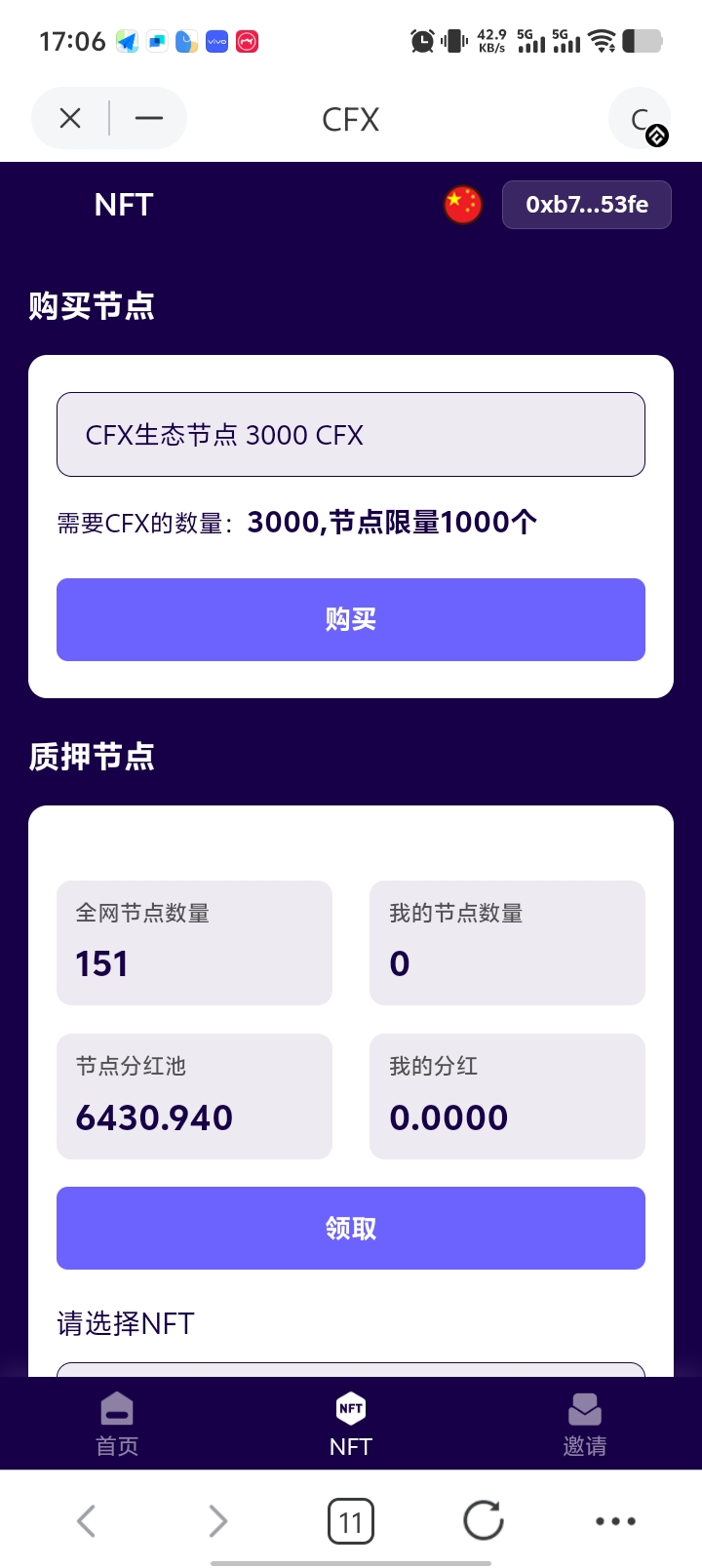Switch to the 首页 tab
702x1568 pixels.
tap(117, 1425)
